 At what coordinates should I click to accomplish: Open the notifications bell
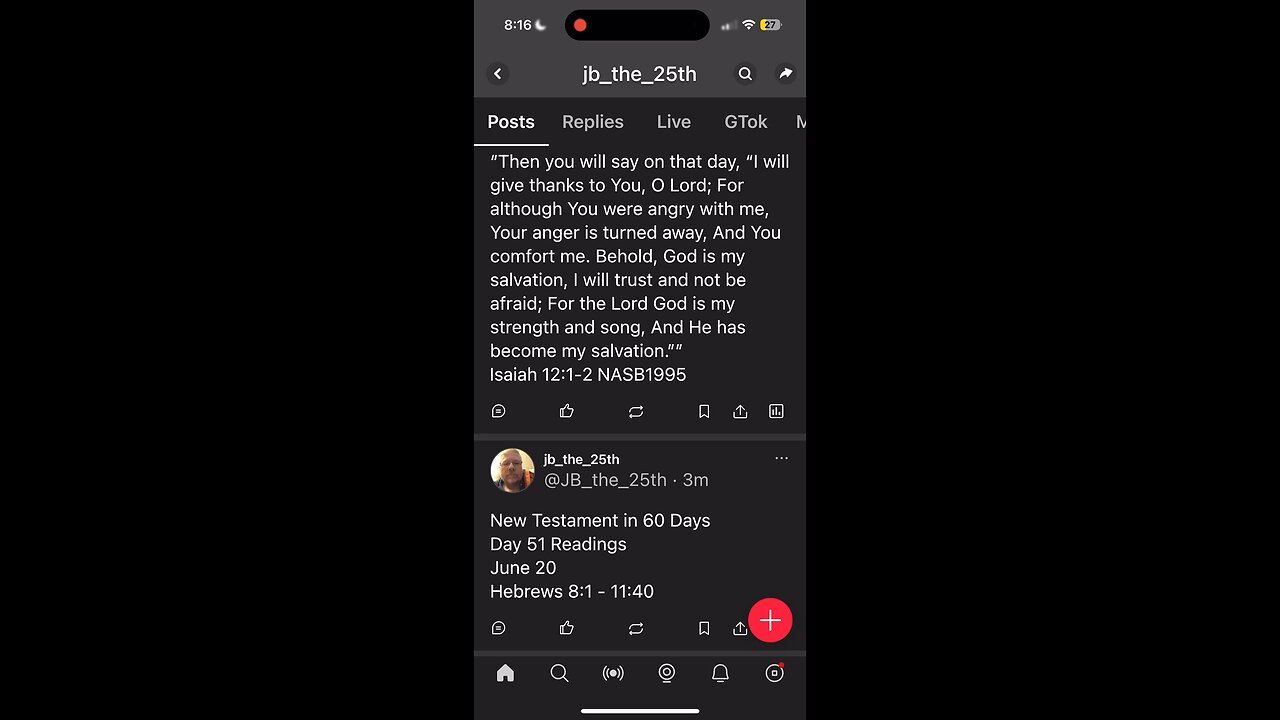(x=720, y=673)
